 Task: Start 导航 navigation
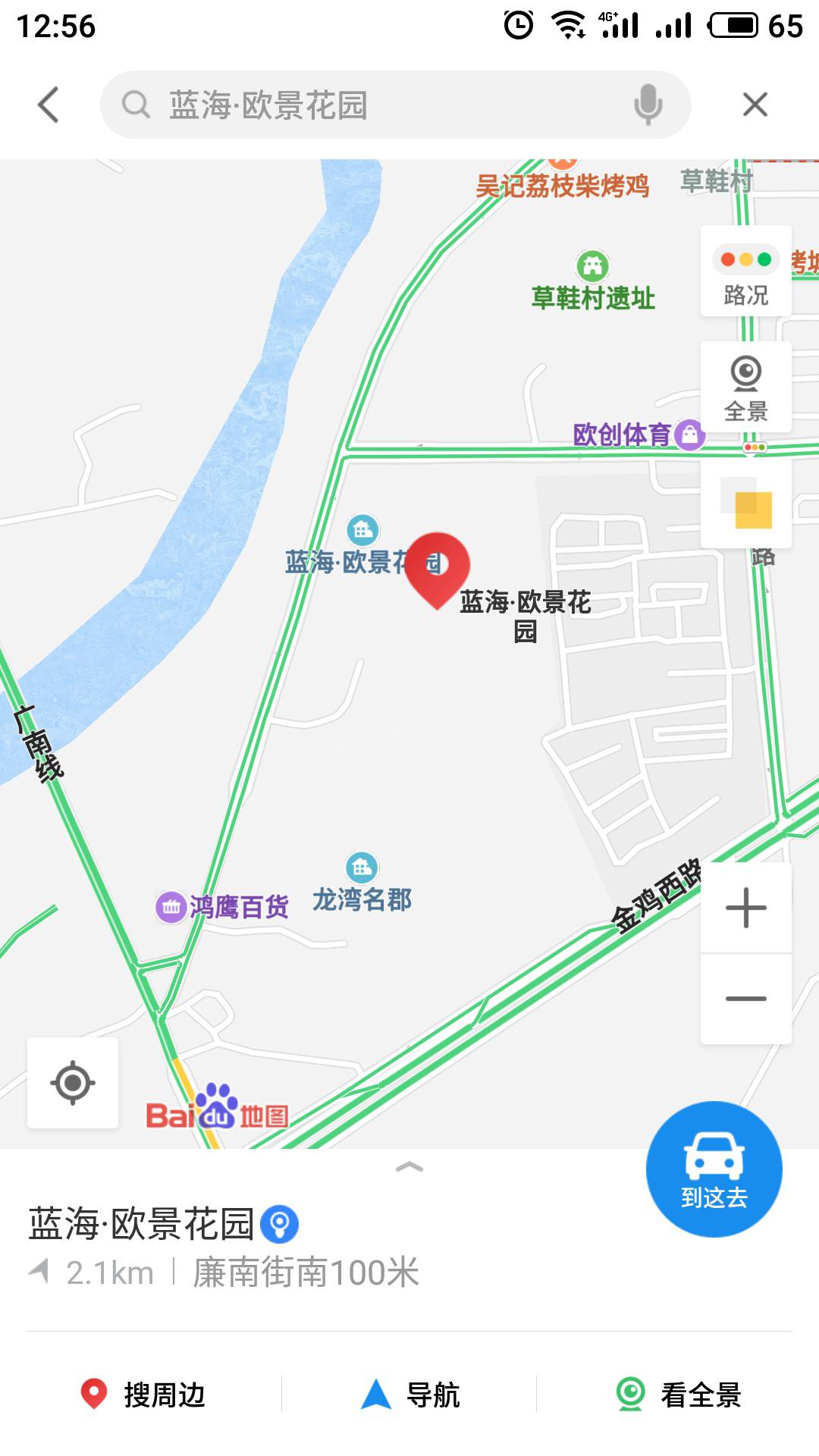click(410, 1395)
